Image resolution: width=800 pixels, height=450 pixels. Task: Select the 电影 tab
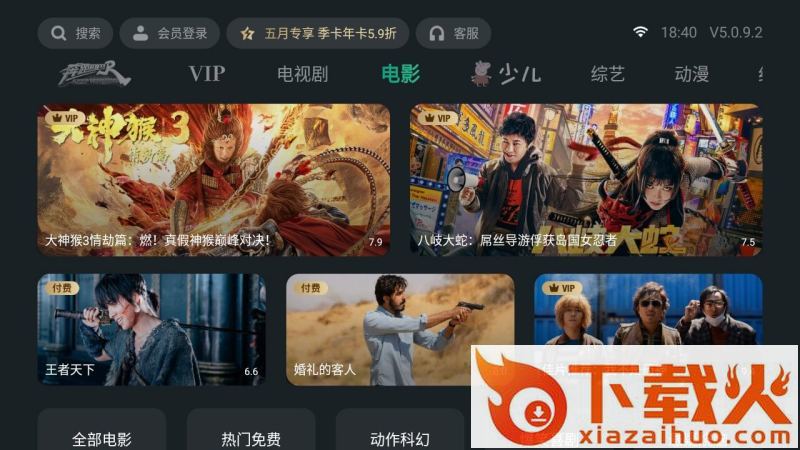[x=400, y=74]
